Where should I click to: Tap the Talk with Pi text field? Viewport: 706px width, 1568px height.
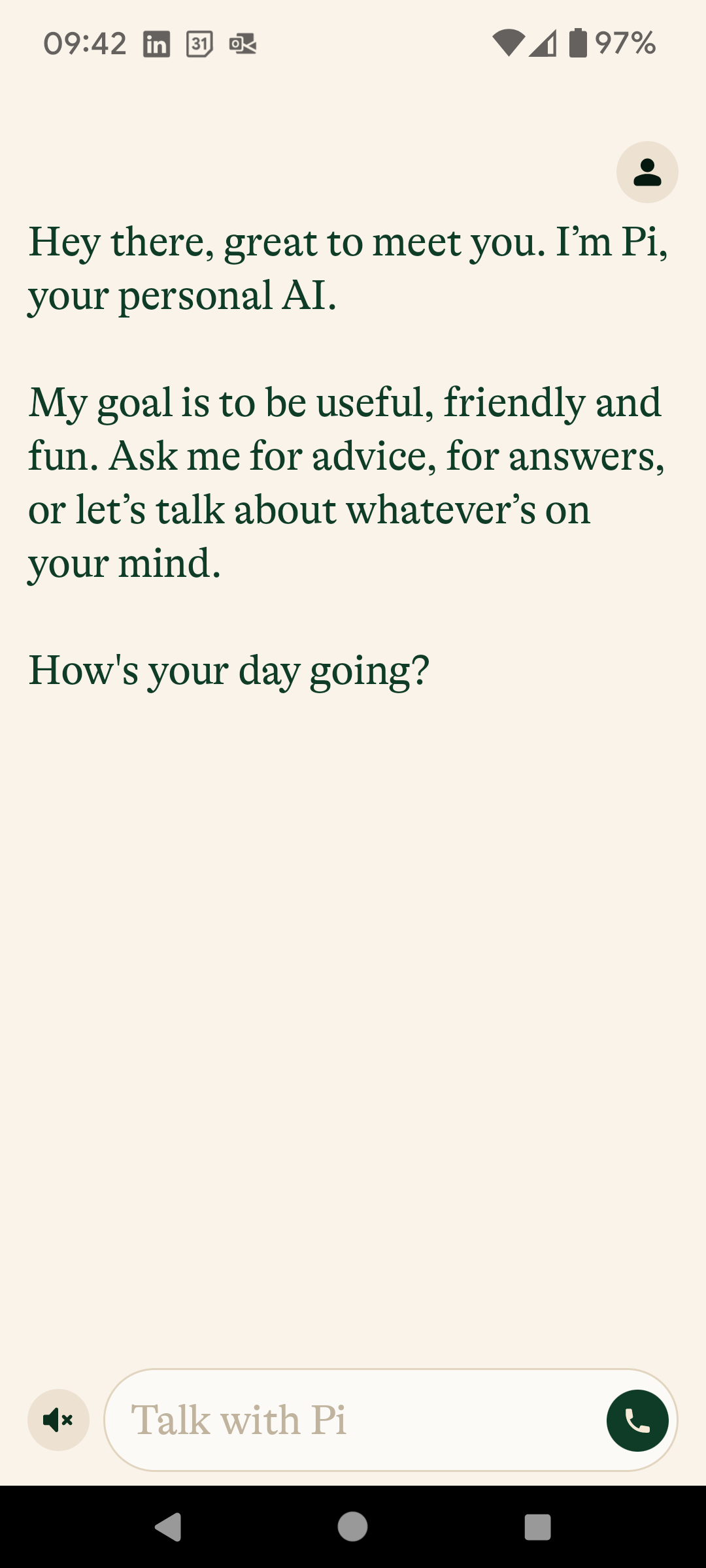(x=356, y=1420)
